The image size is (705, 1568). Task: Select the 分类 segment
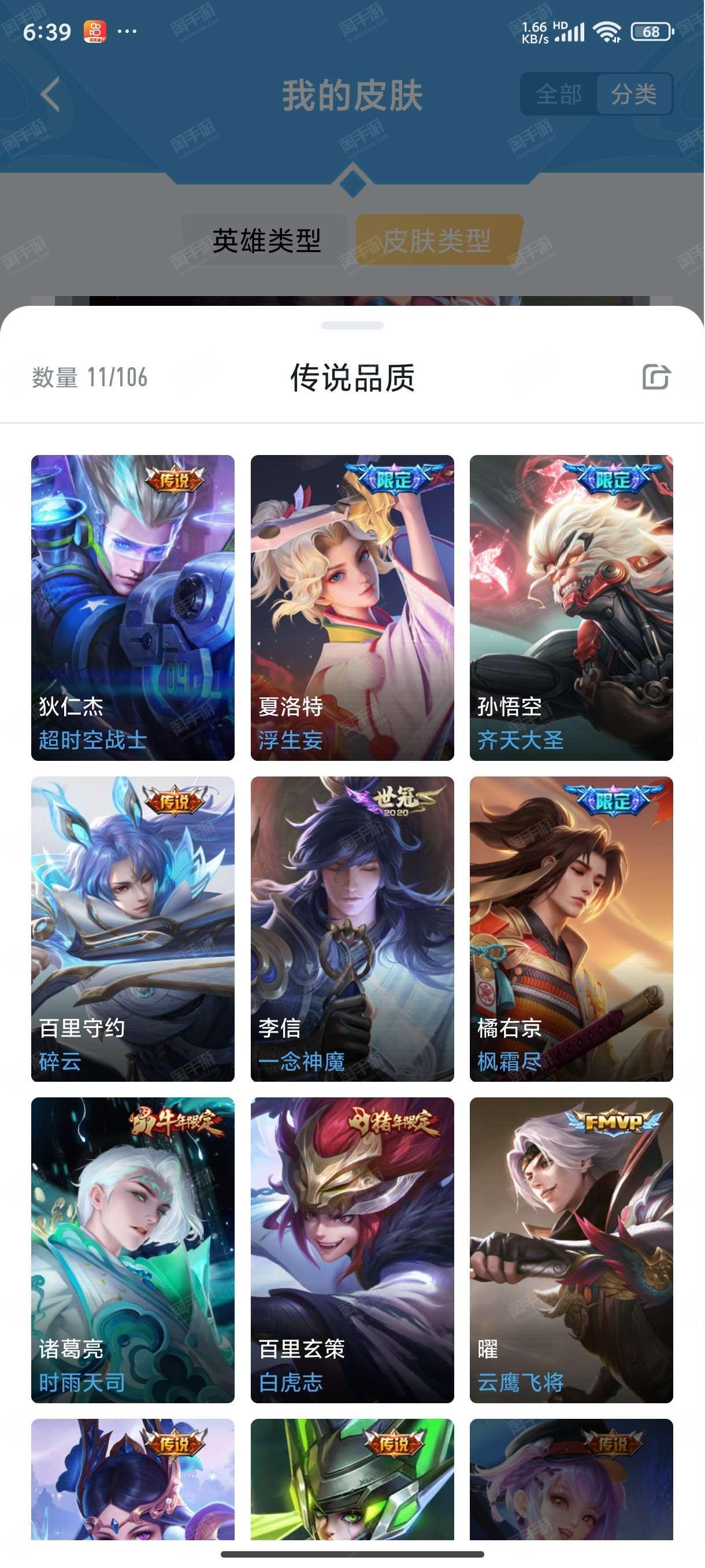634,94
